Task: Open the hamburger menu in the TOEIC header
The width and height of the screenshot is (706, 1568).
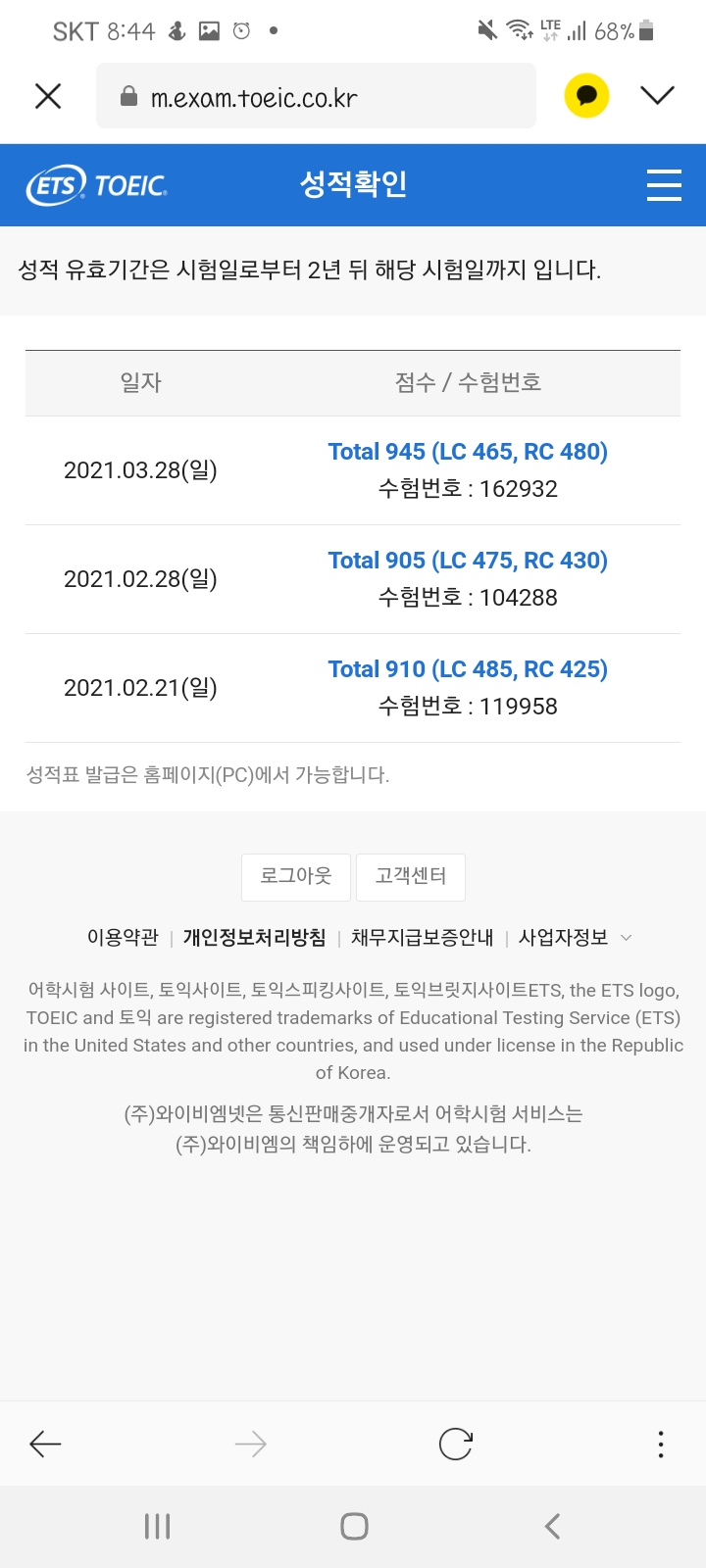Action: (x=664, y=185)
